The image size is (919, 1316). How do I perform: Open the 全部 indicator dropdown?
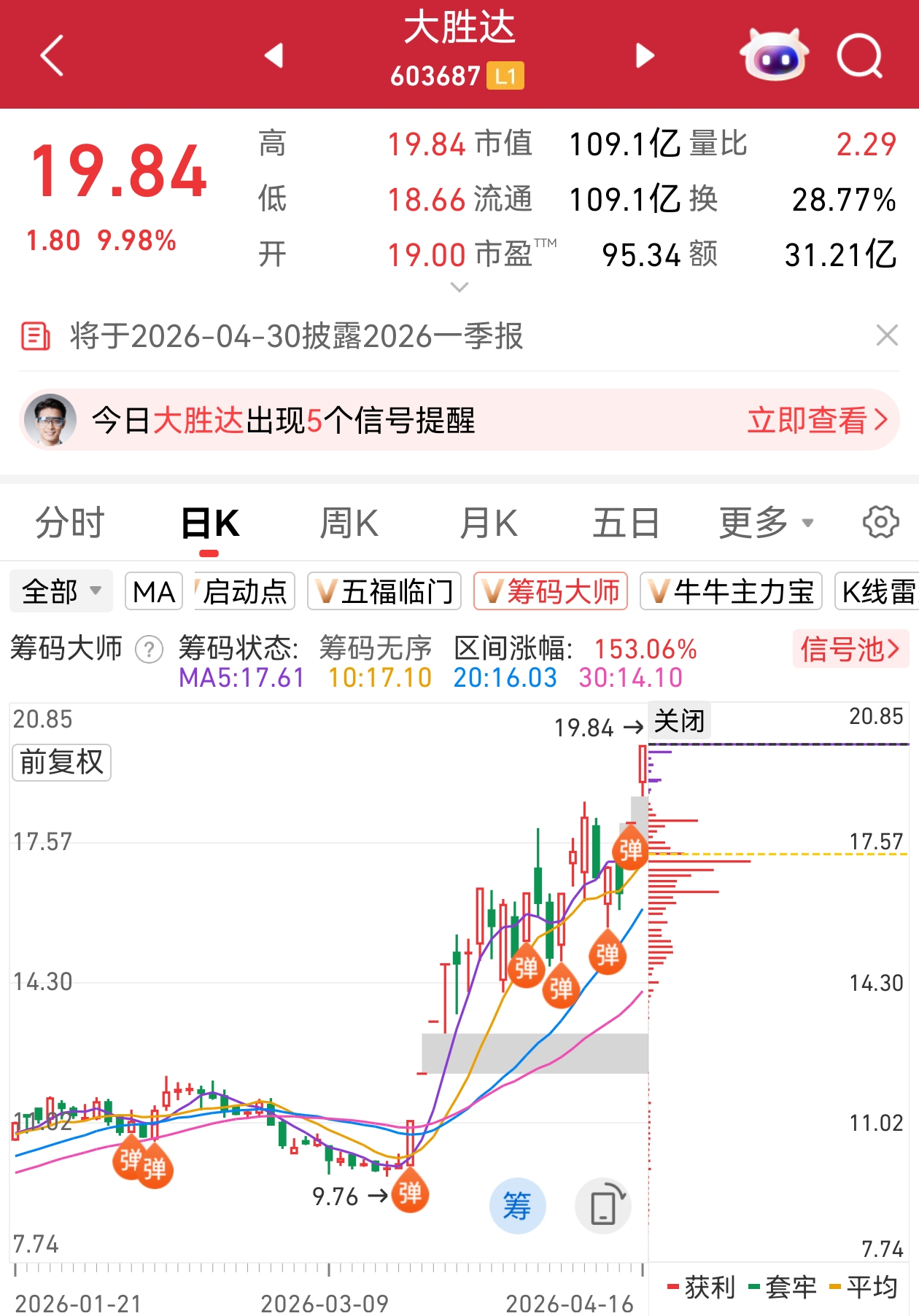61,591
